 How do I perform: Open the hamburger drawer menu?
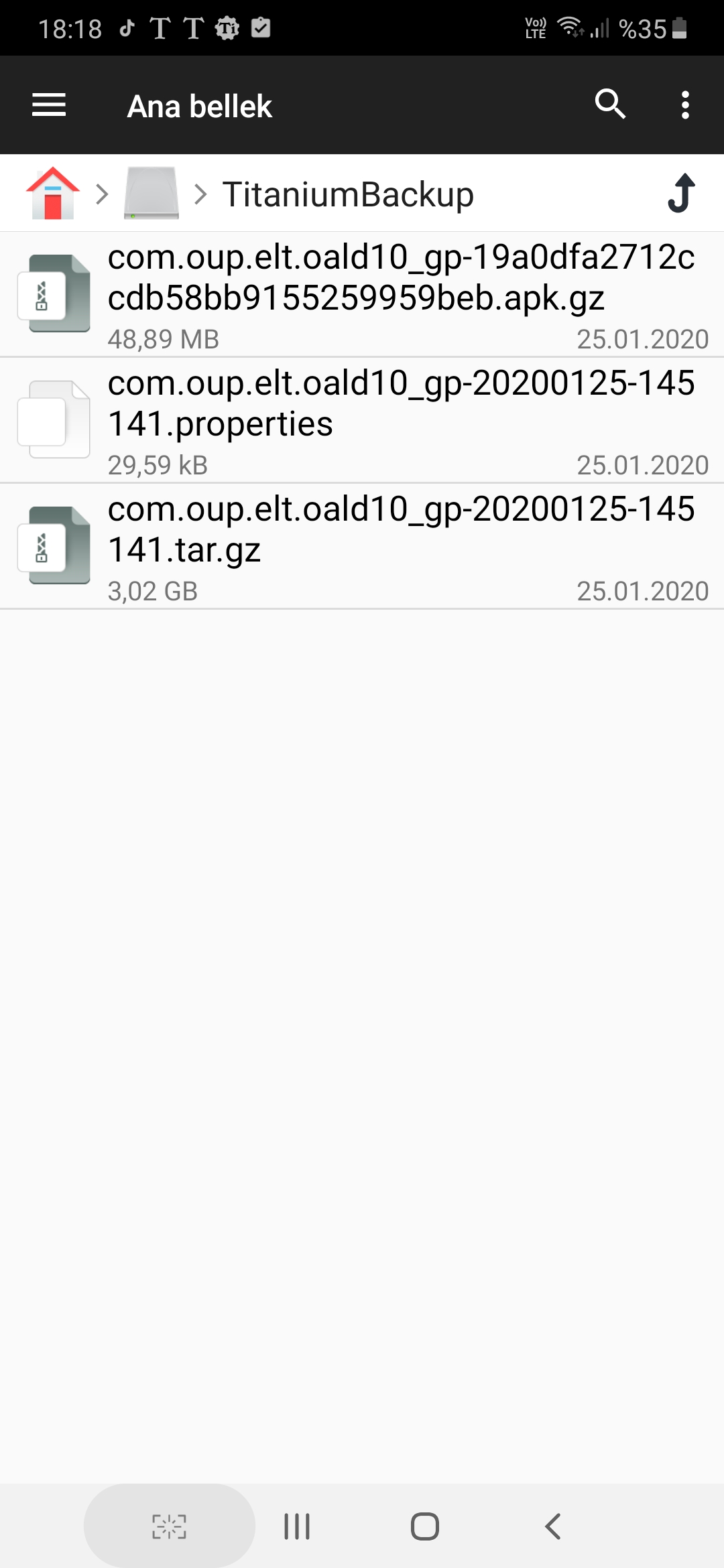(49, 105)
